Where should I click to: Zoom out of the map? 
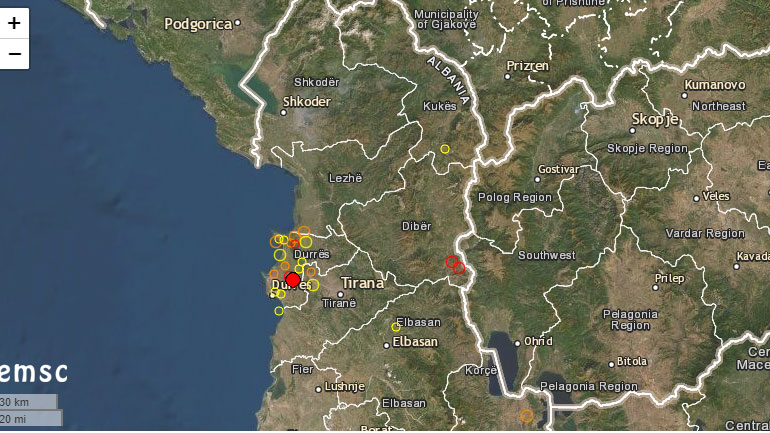[14, 53]
